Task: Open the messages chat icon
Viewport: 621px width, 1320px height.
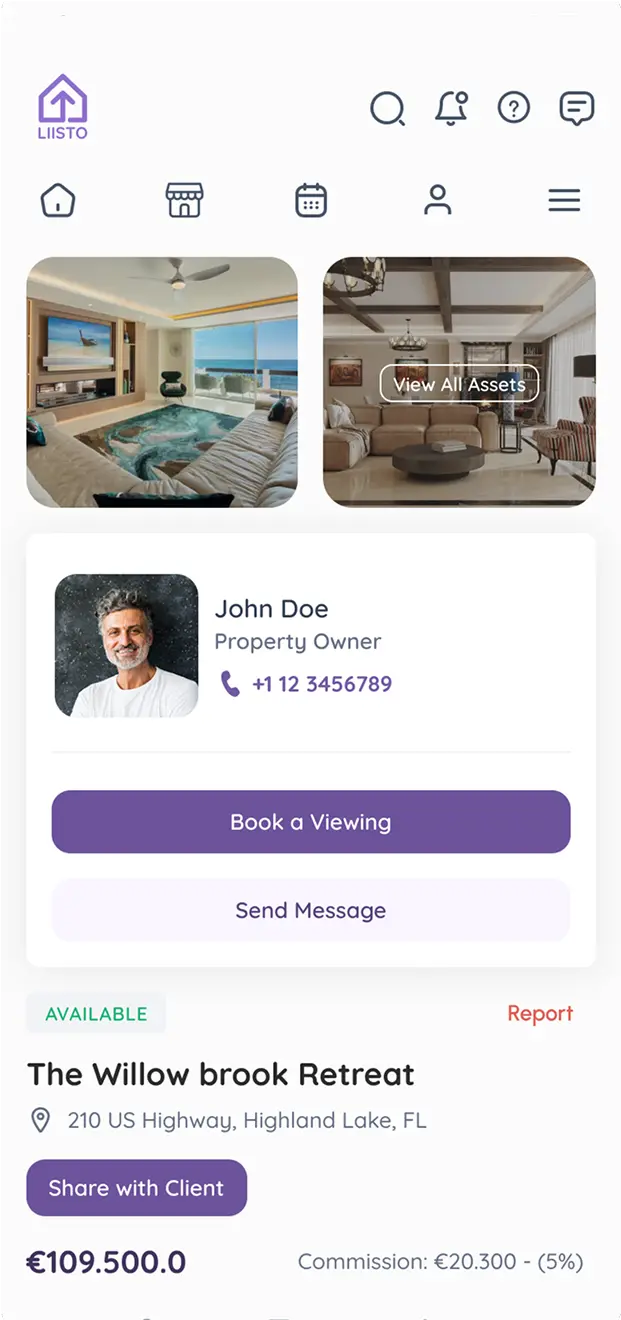Action: (x=577, y=108)
